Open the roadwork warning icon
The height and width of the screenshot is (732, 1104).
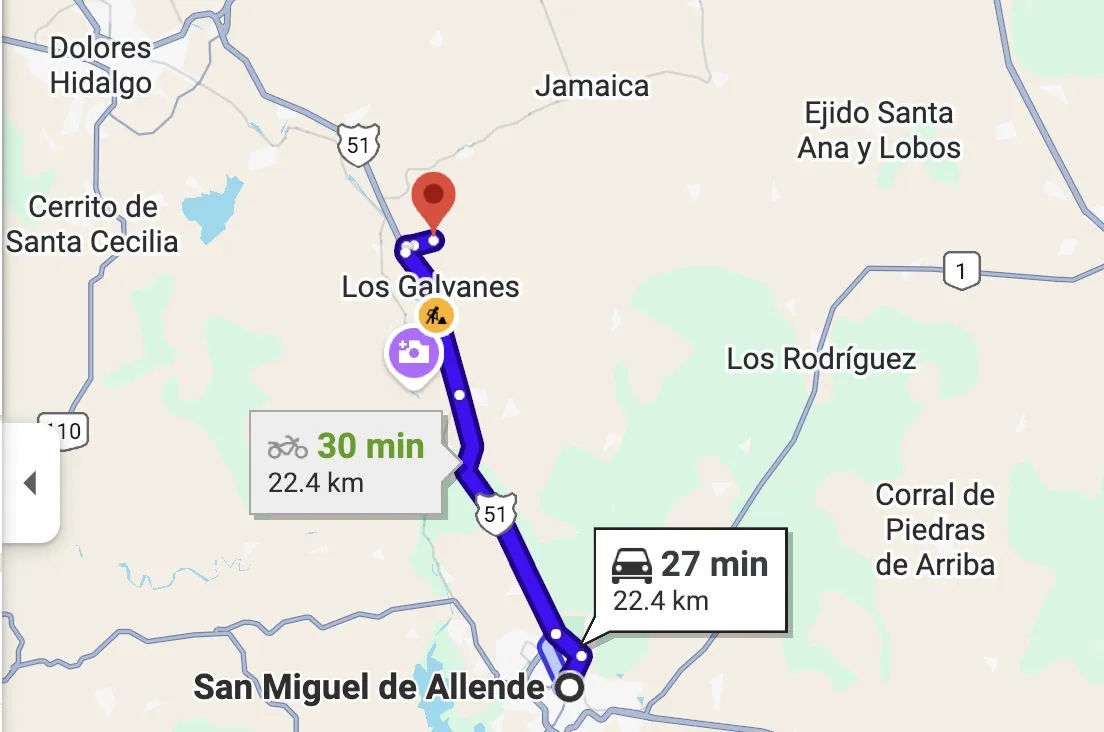pos(436,316)
